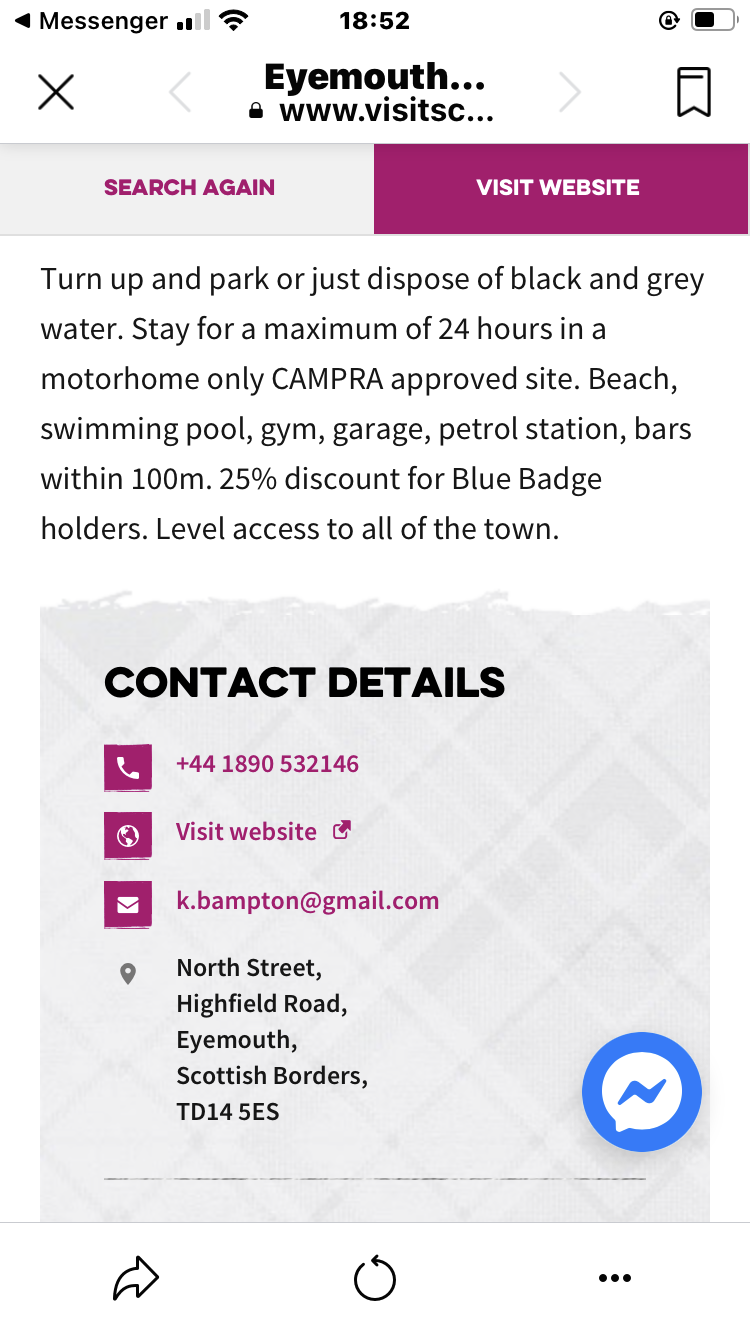The width and height of the screenshot is (750, 1334).
Task: Call +44 1890 532146
Action: [x=267, y=764]
